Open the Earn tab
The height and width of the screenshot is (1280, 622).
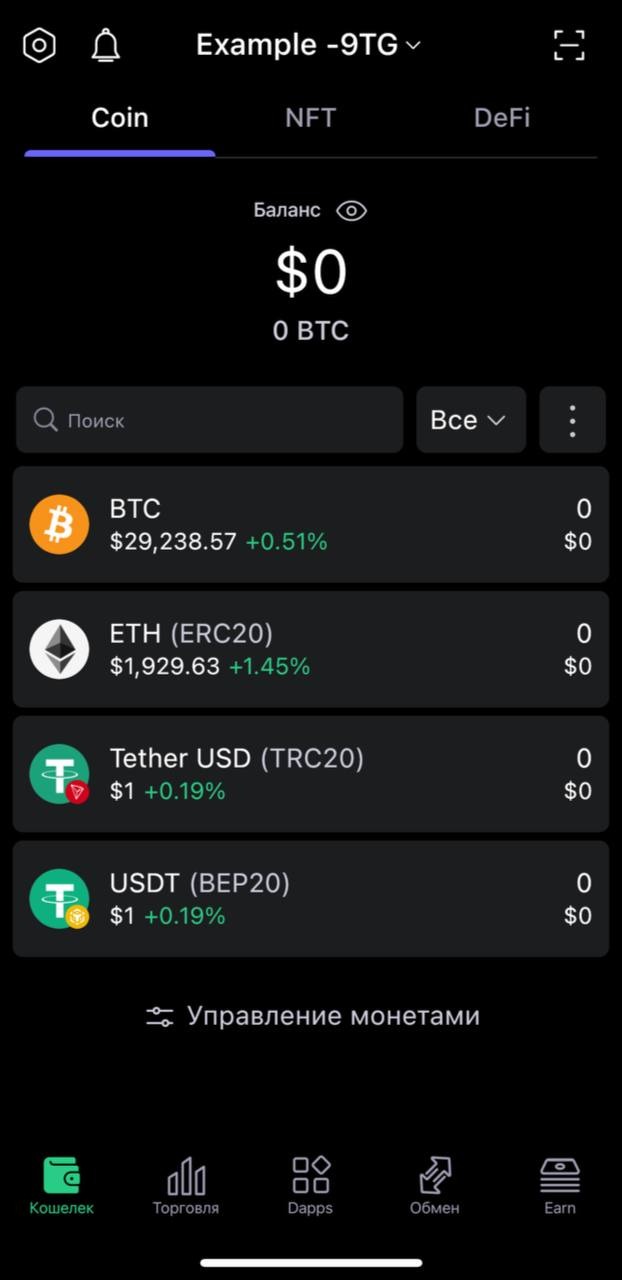coord(560,1186)
